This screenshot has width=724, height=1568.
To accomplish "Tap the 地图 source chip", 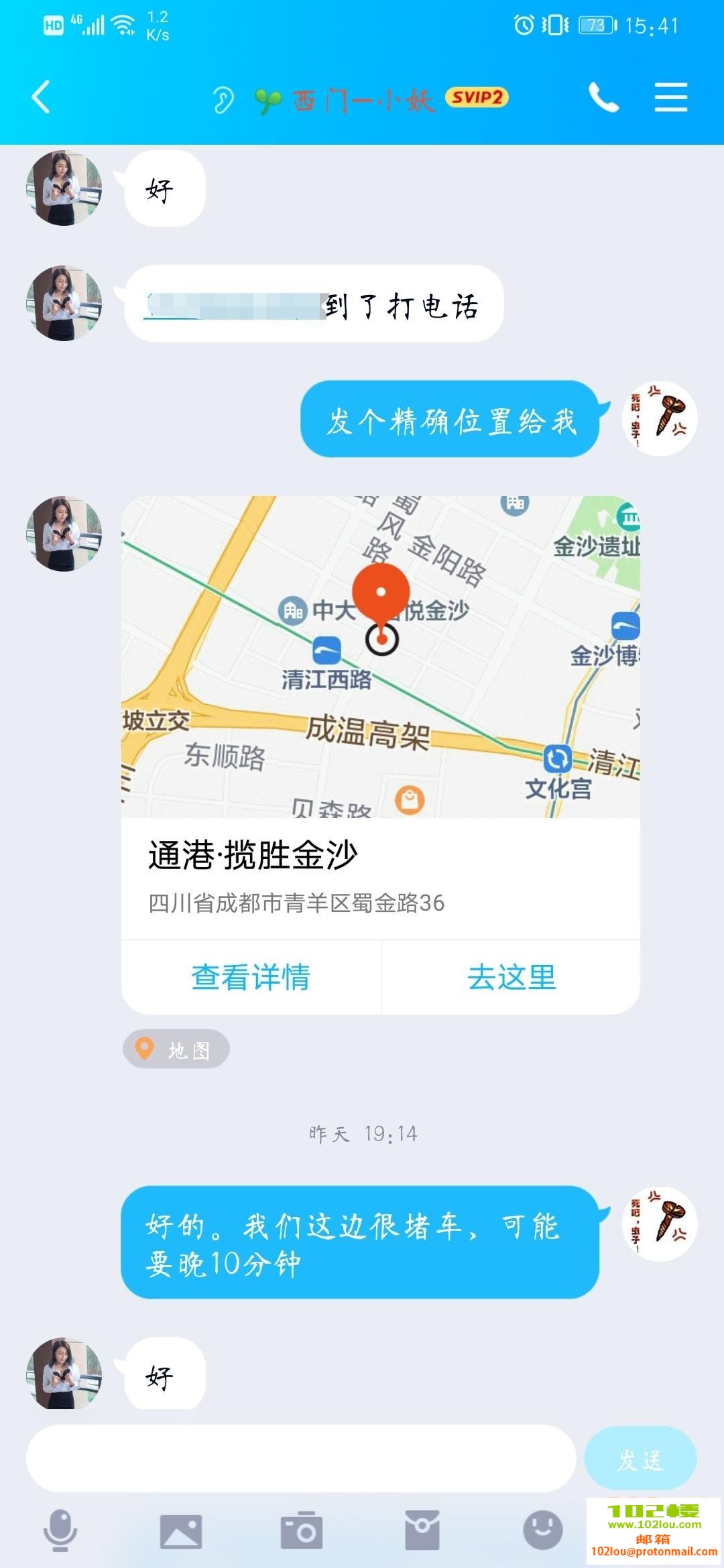I will [176, 1049].
